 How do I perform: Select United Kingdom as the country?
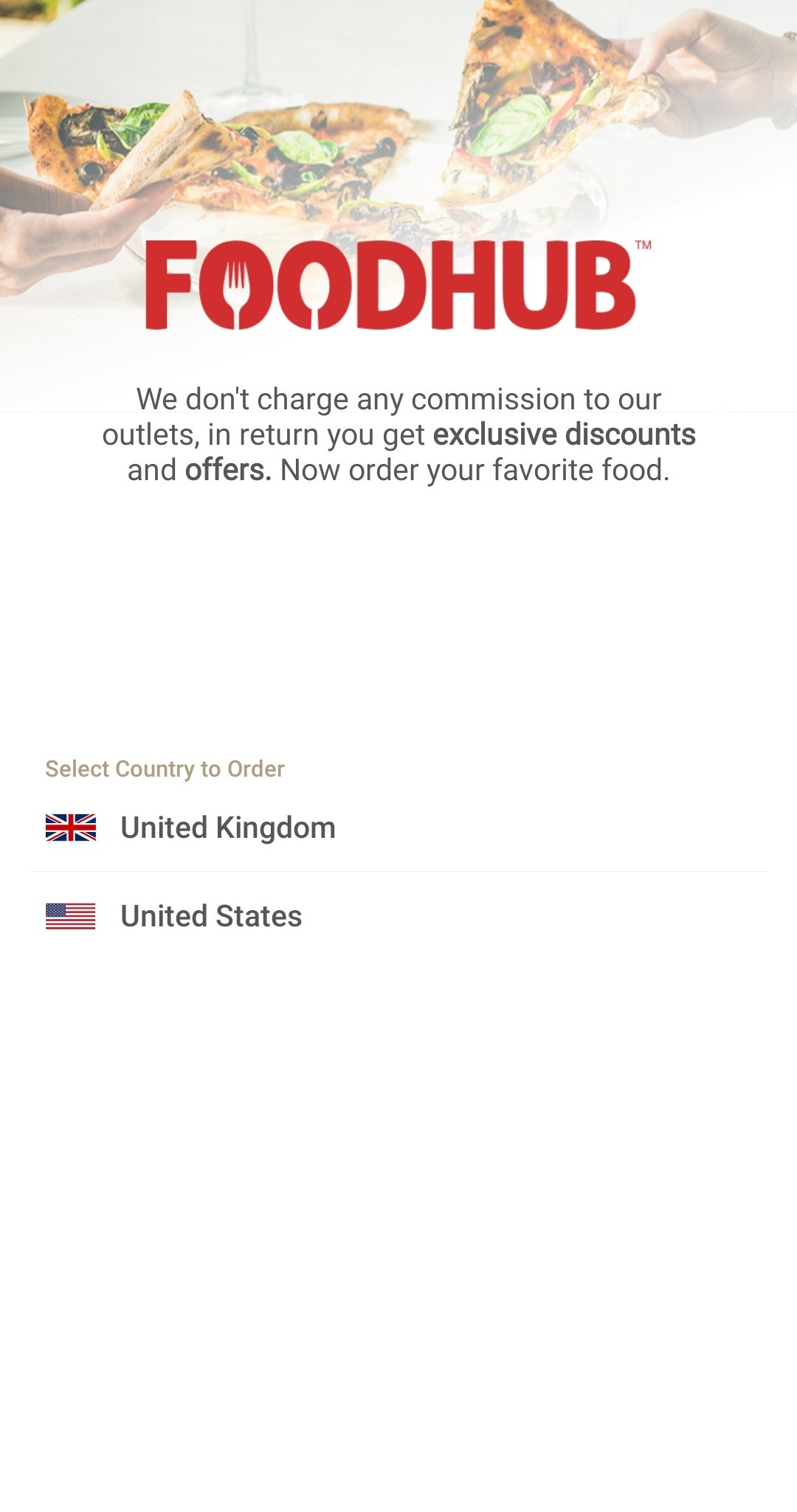pos(227,828)
